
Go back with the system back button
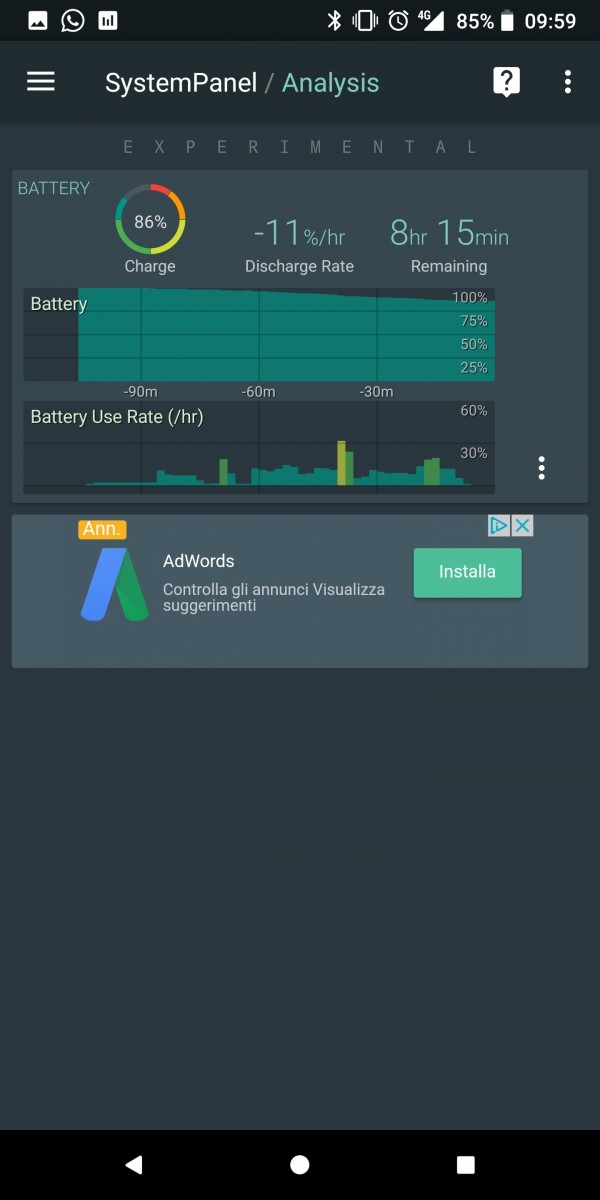click(134, 1164)
